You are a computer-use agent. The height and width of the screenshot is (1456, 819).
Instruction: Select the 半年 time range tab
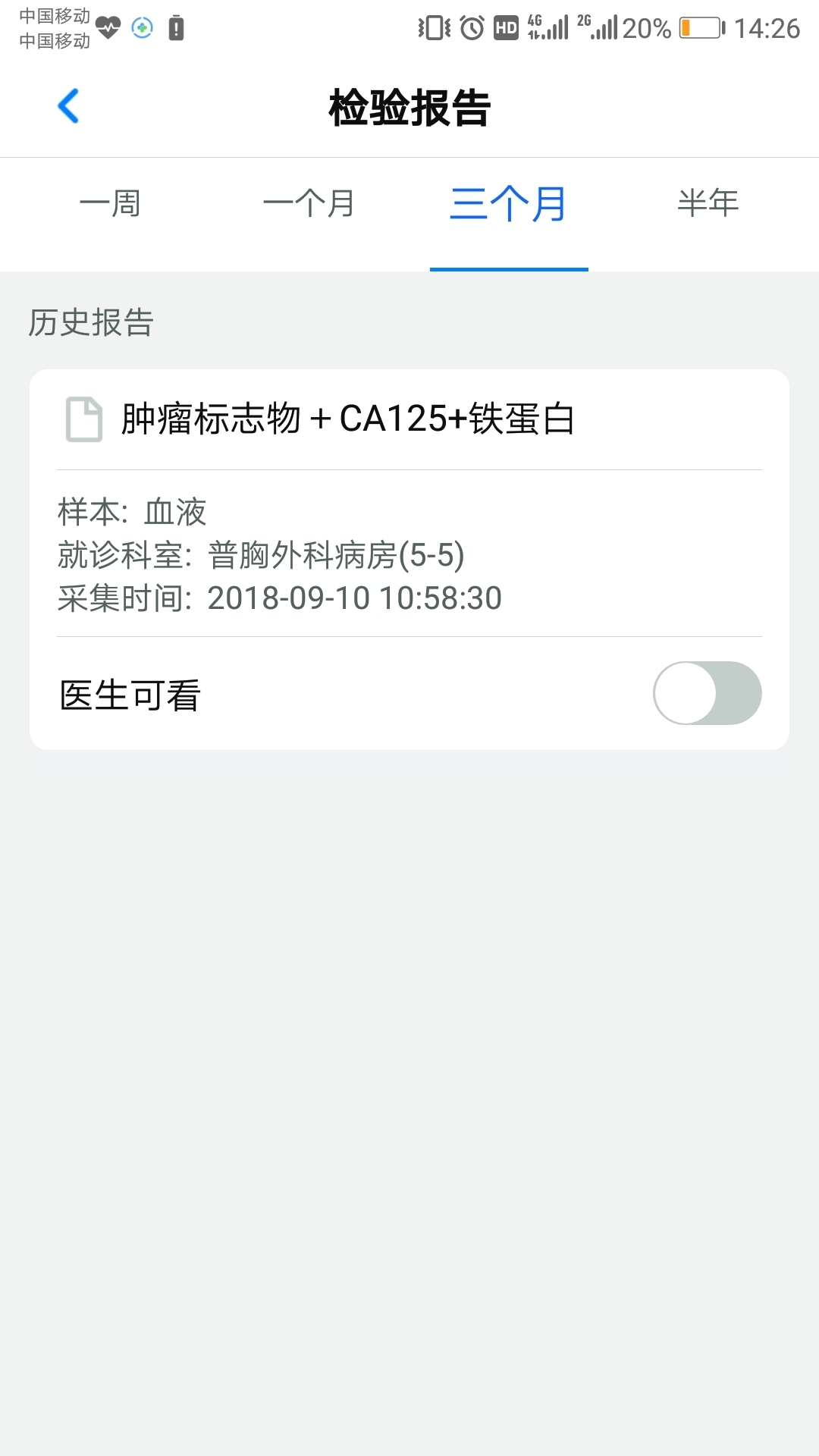[x=708, y=203]
